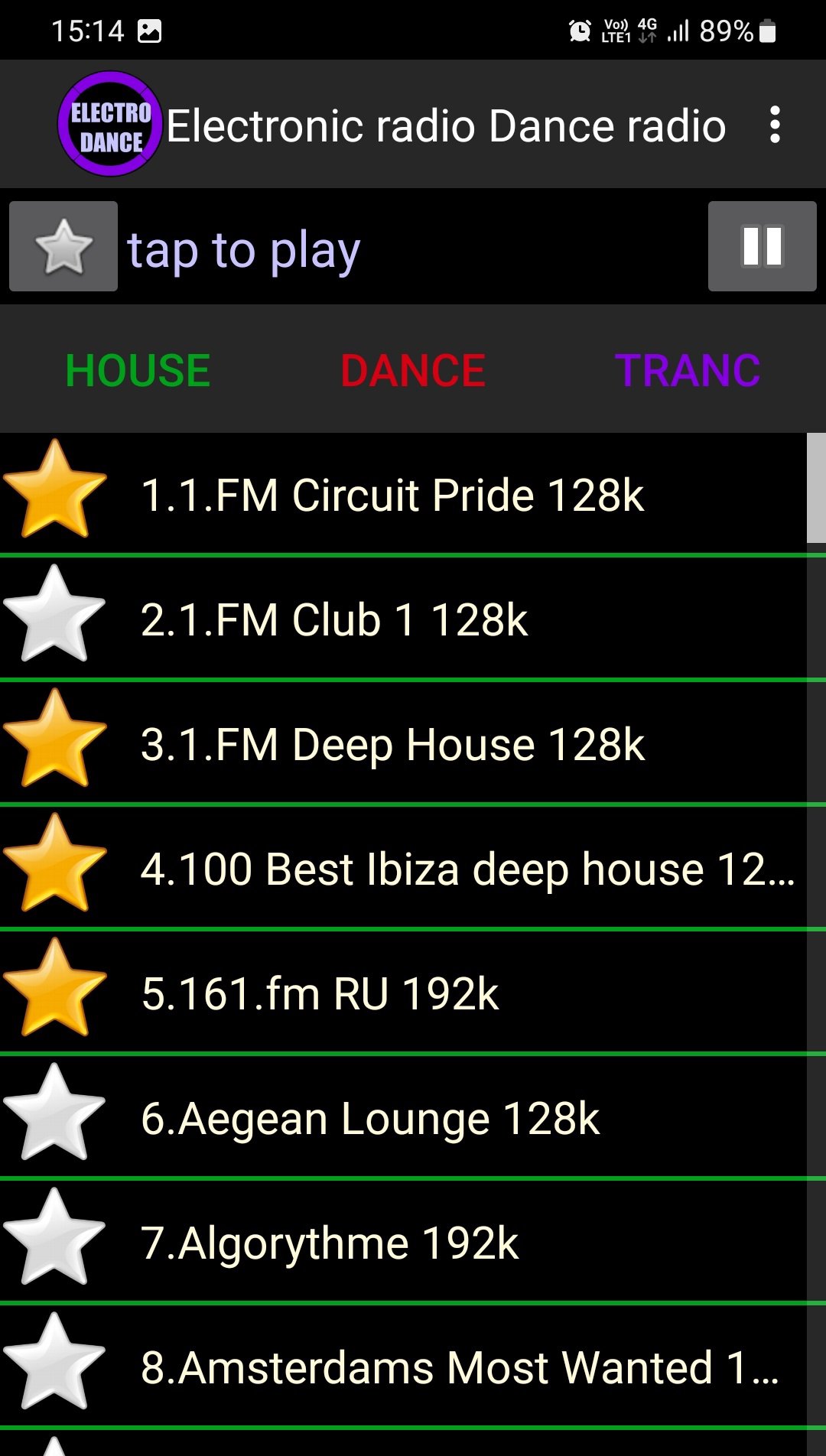Unfavorite the 1.FM Circuit Pride star
The image size is (826, 1456).
tap(55, 490)
